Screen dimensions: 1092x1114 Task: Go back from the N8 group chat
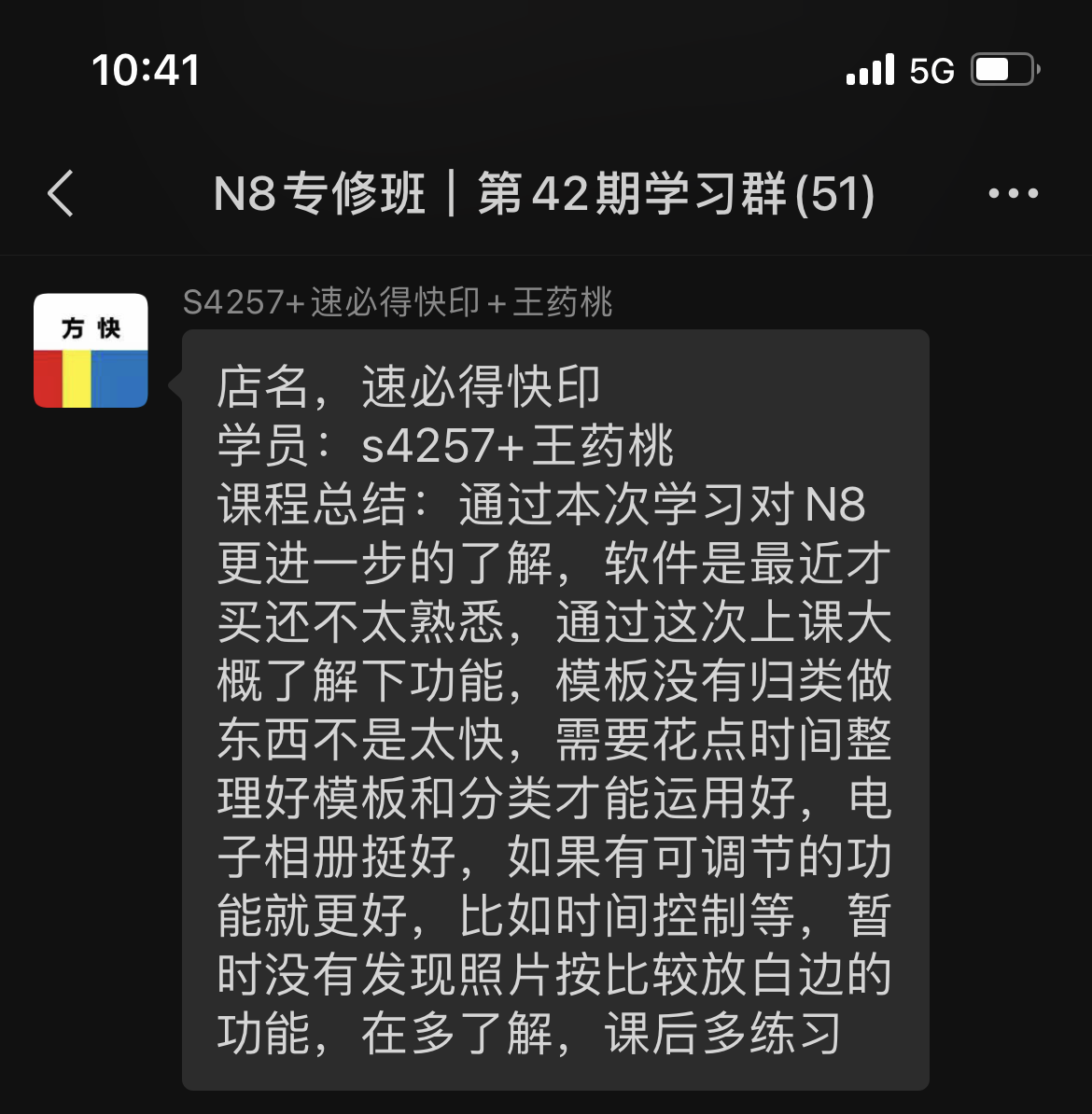click(61, 194)
